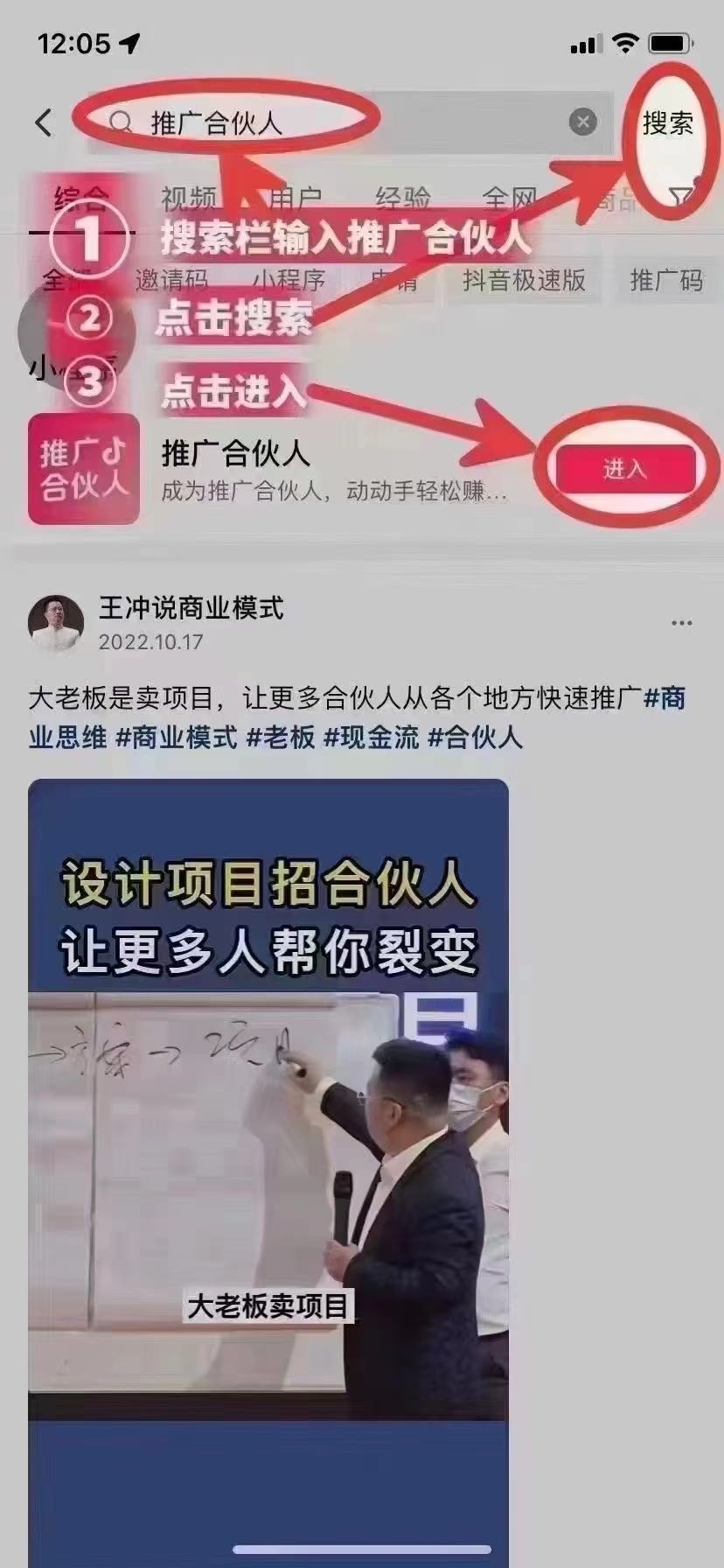The width and height of the screenshot is (724, 1568).
Task: Open the #合伙人 hashtag
Action: (475, 738)
